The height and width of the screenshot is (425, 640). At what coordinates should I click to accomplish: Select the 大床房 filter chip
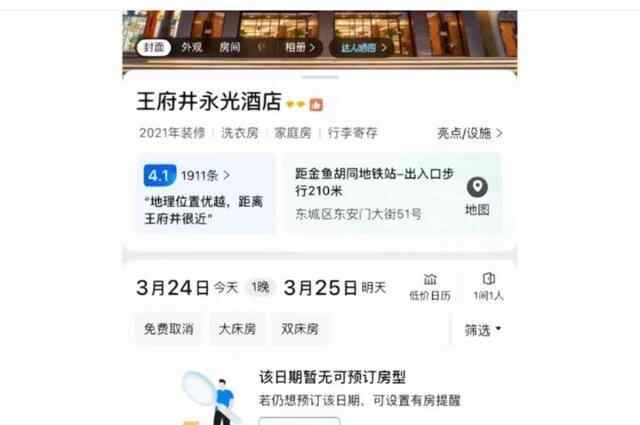point(236,329)
